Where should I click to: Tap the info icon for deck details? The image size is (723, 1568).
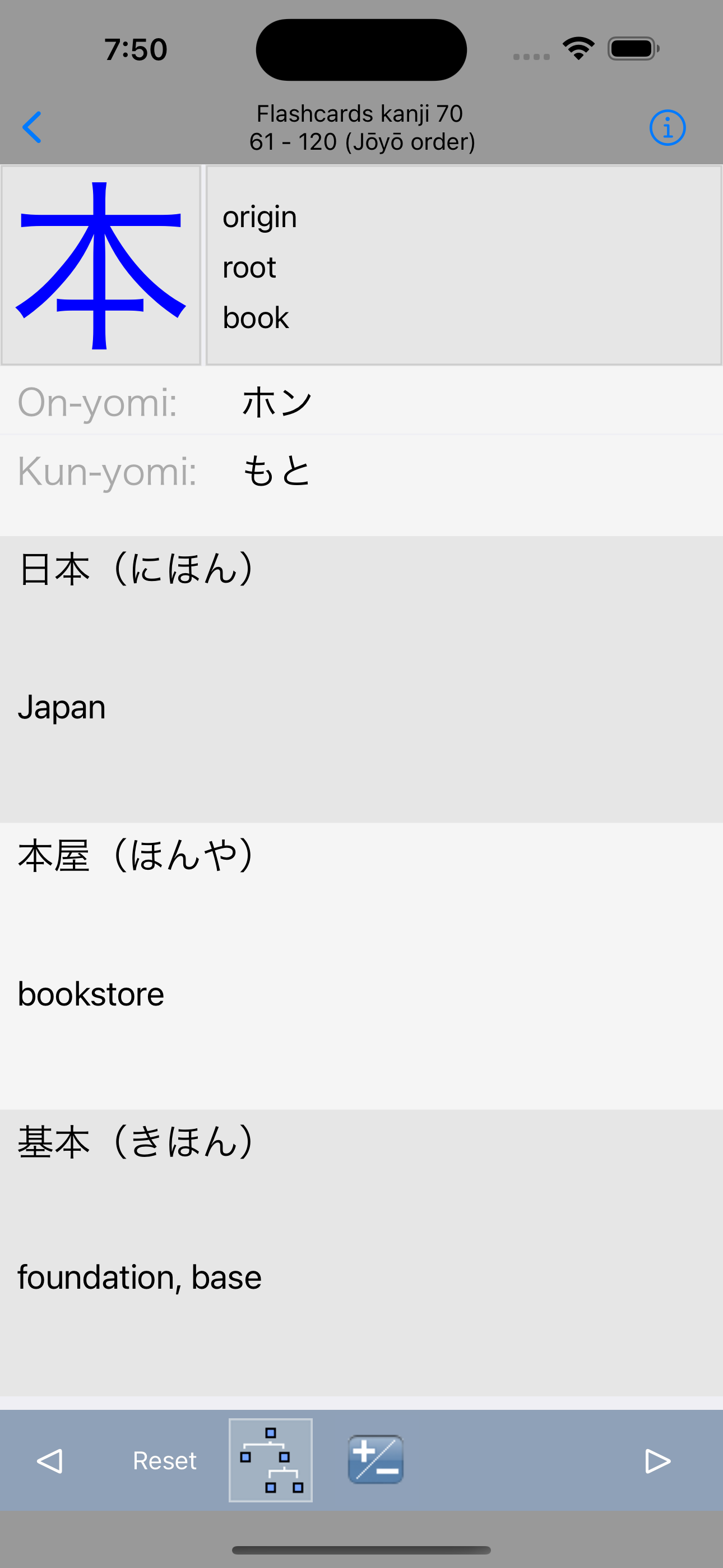click(x=667, y=127)
